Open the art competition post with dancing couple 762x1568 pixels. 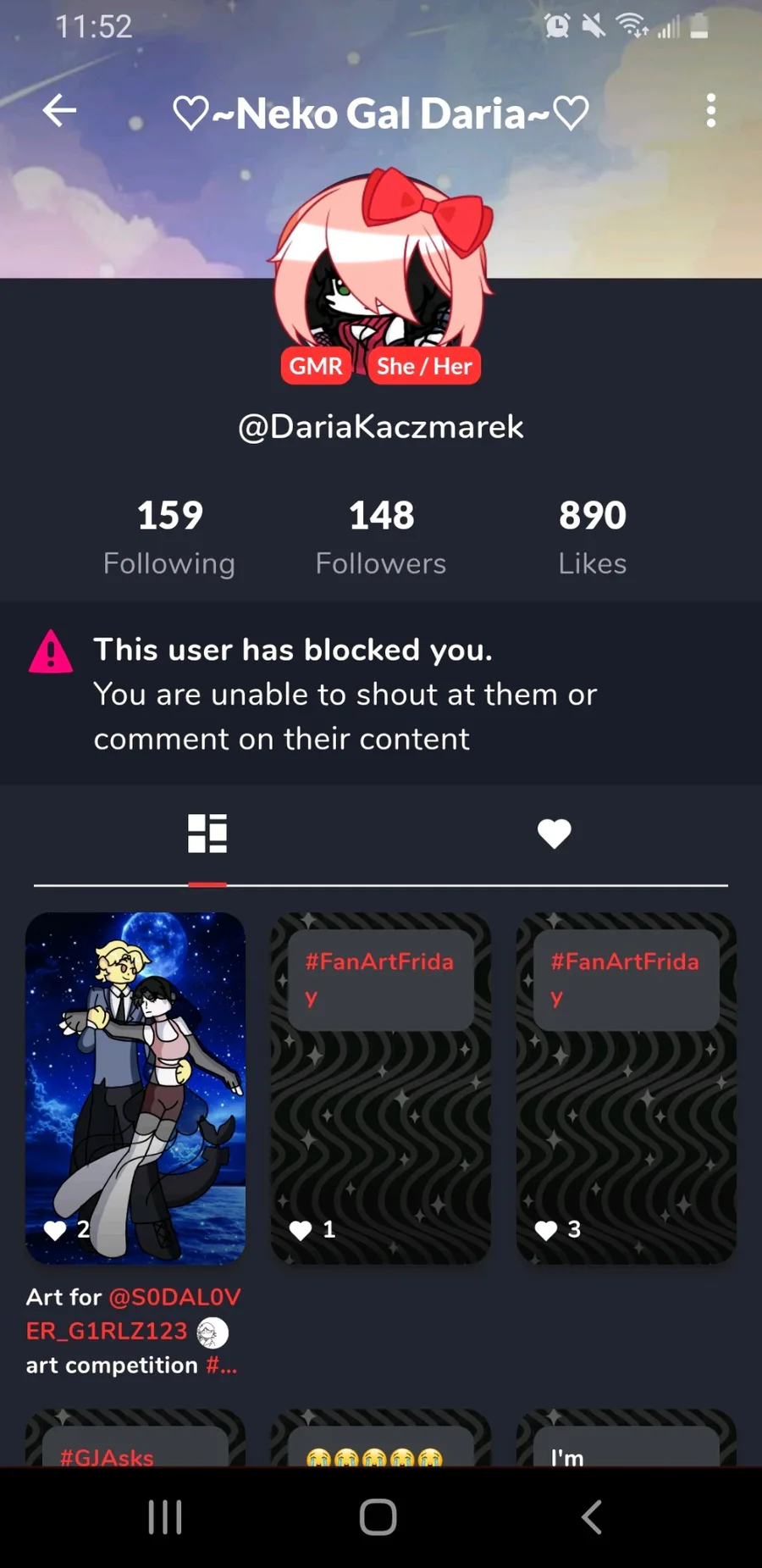135,1087
